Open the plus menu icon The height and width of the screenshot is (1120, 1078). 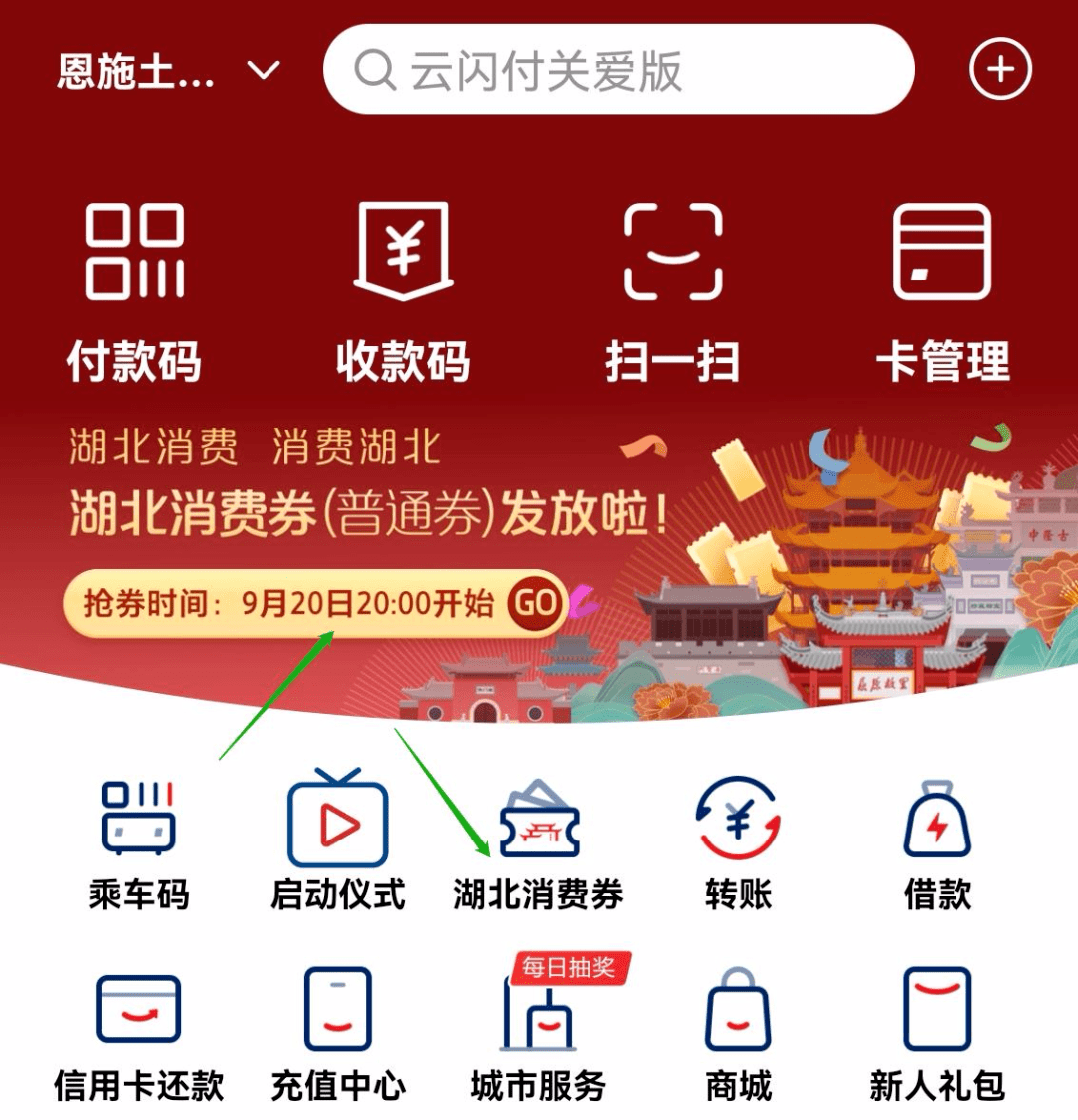click(1000, 70)
